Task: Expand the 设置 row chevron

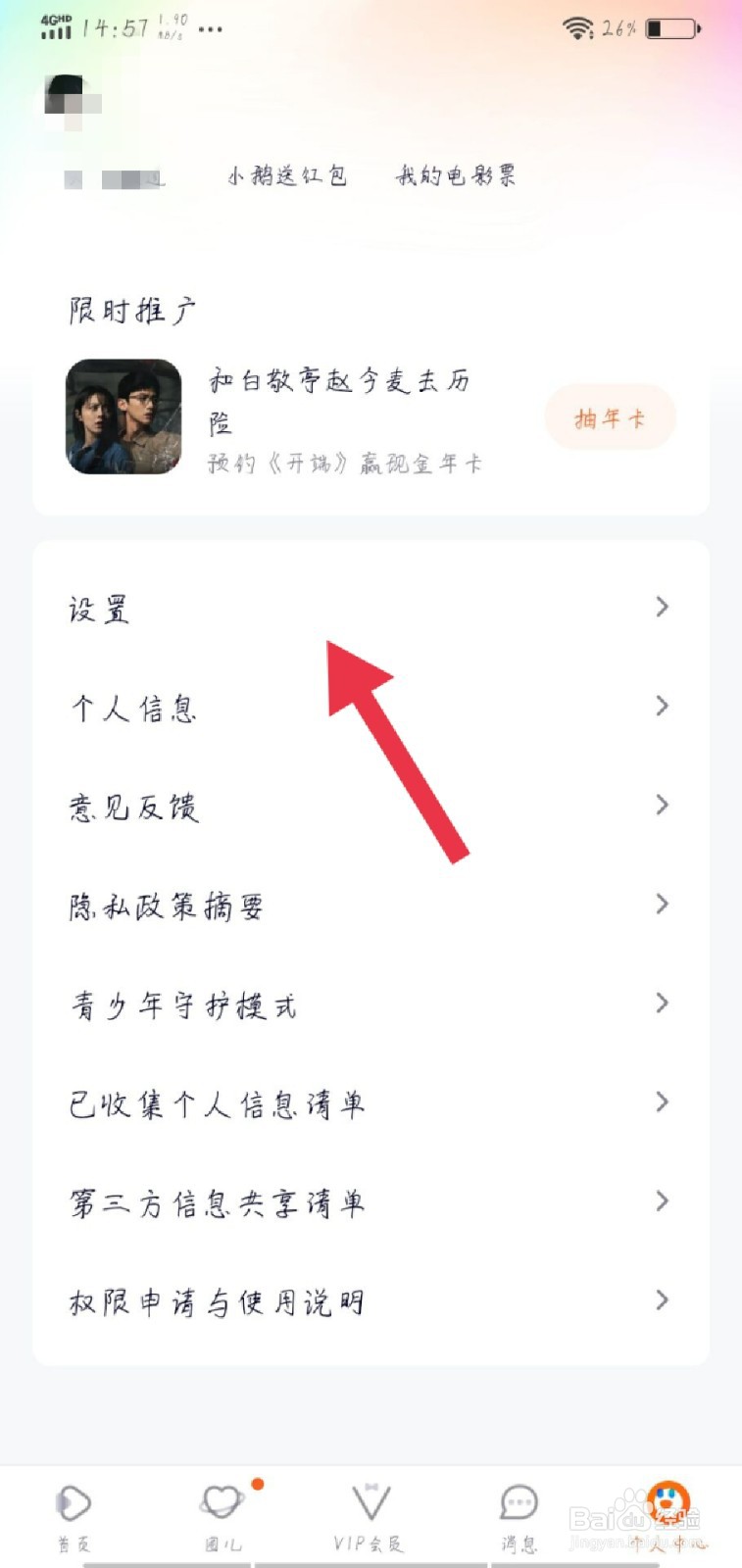Action: point(662,608)
